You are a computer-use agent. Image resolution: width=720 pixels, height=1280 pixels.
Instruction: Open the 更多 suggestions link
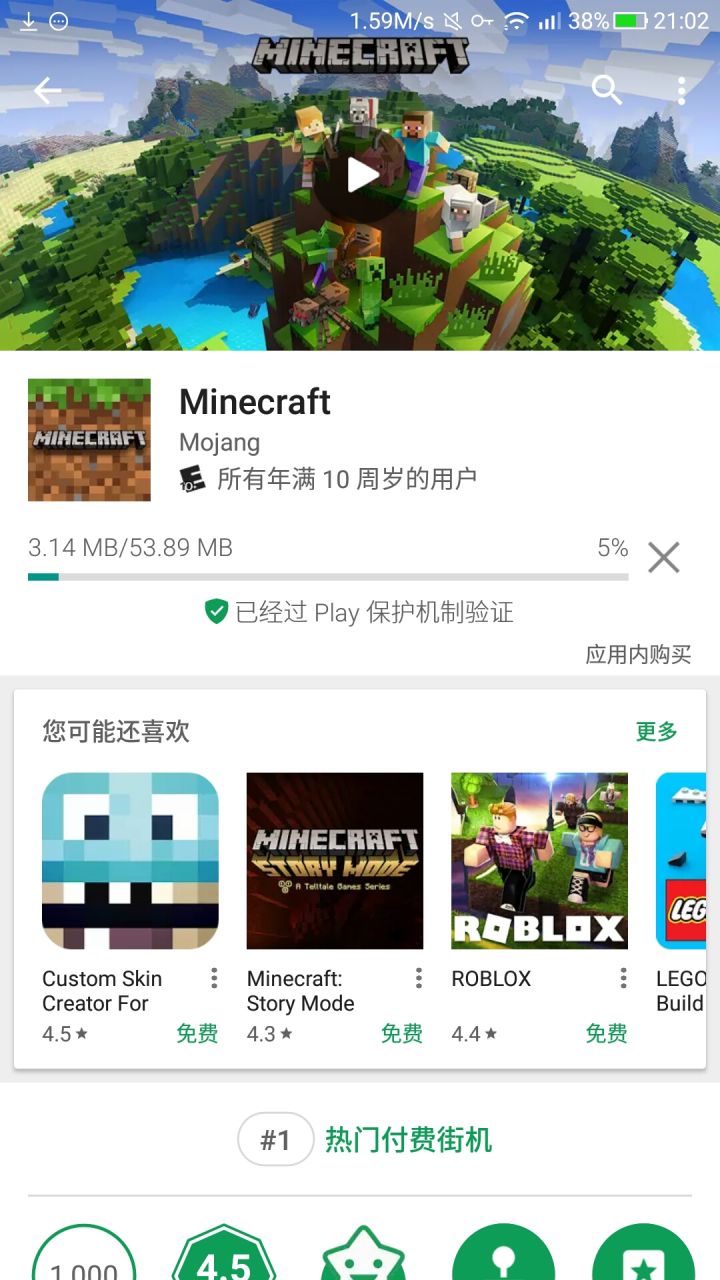point(655,732)
